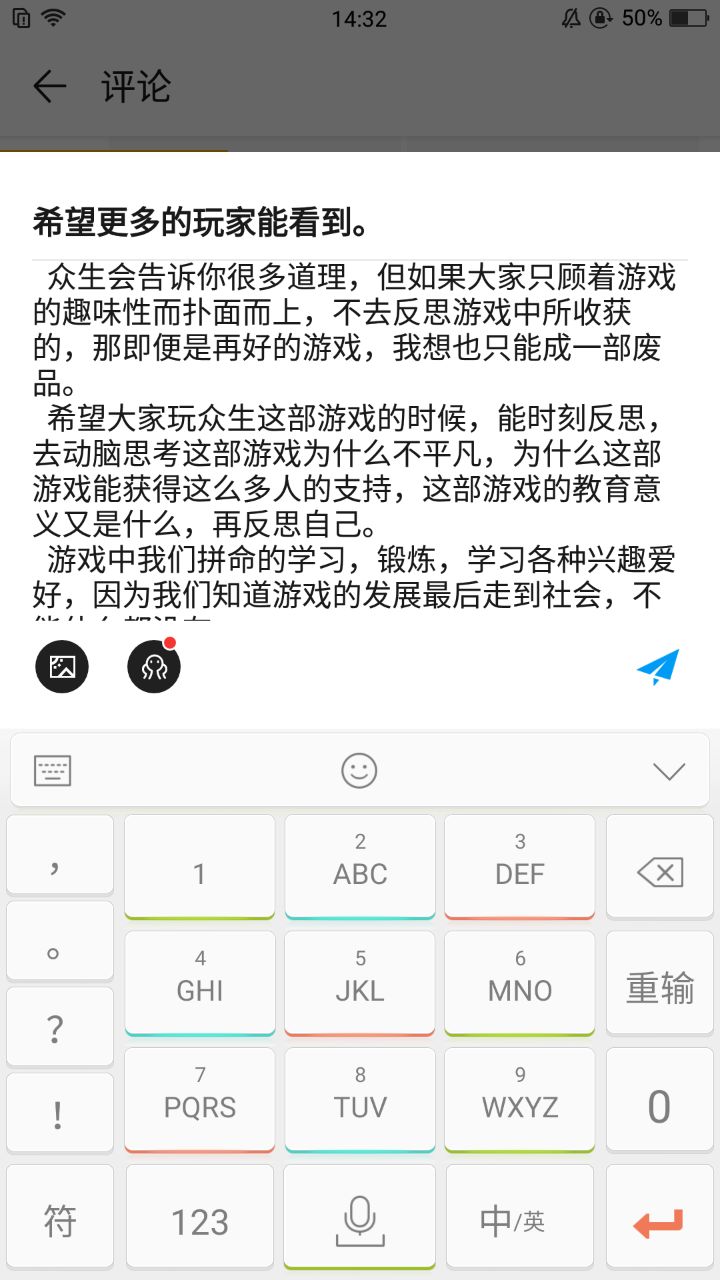720x1280 pixels.
Task: Open the sticker icon with red dot
Action: tap(154, 667)
